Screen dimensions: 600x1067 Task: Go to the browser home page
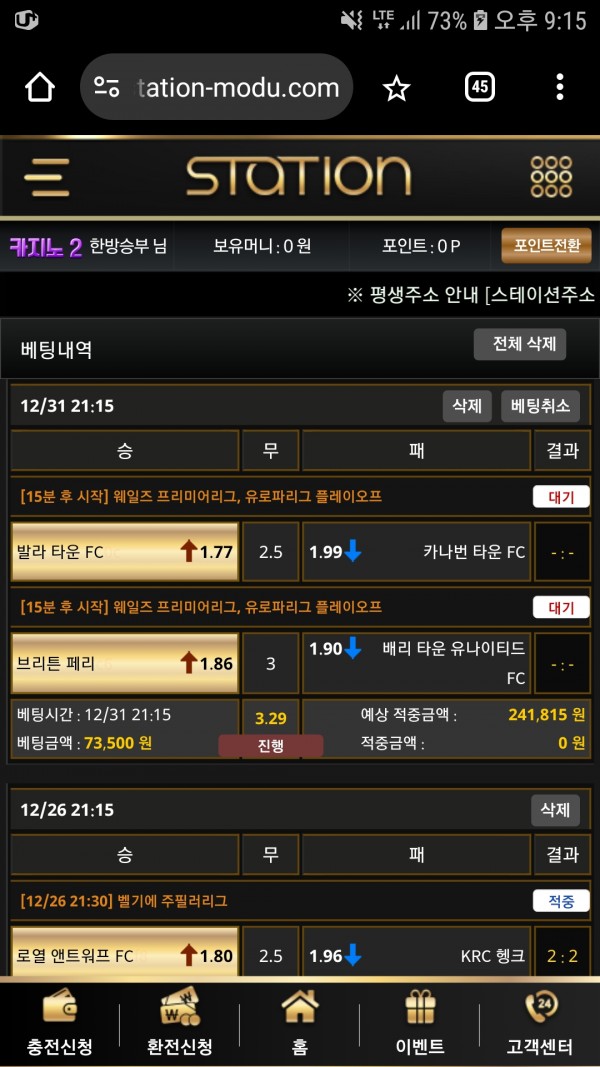point(40,88)
